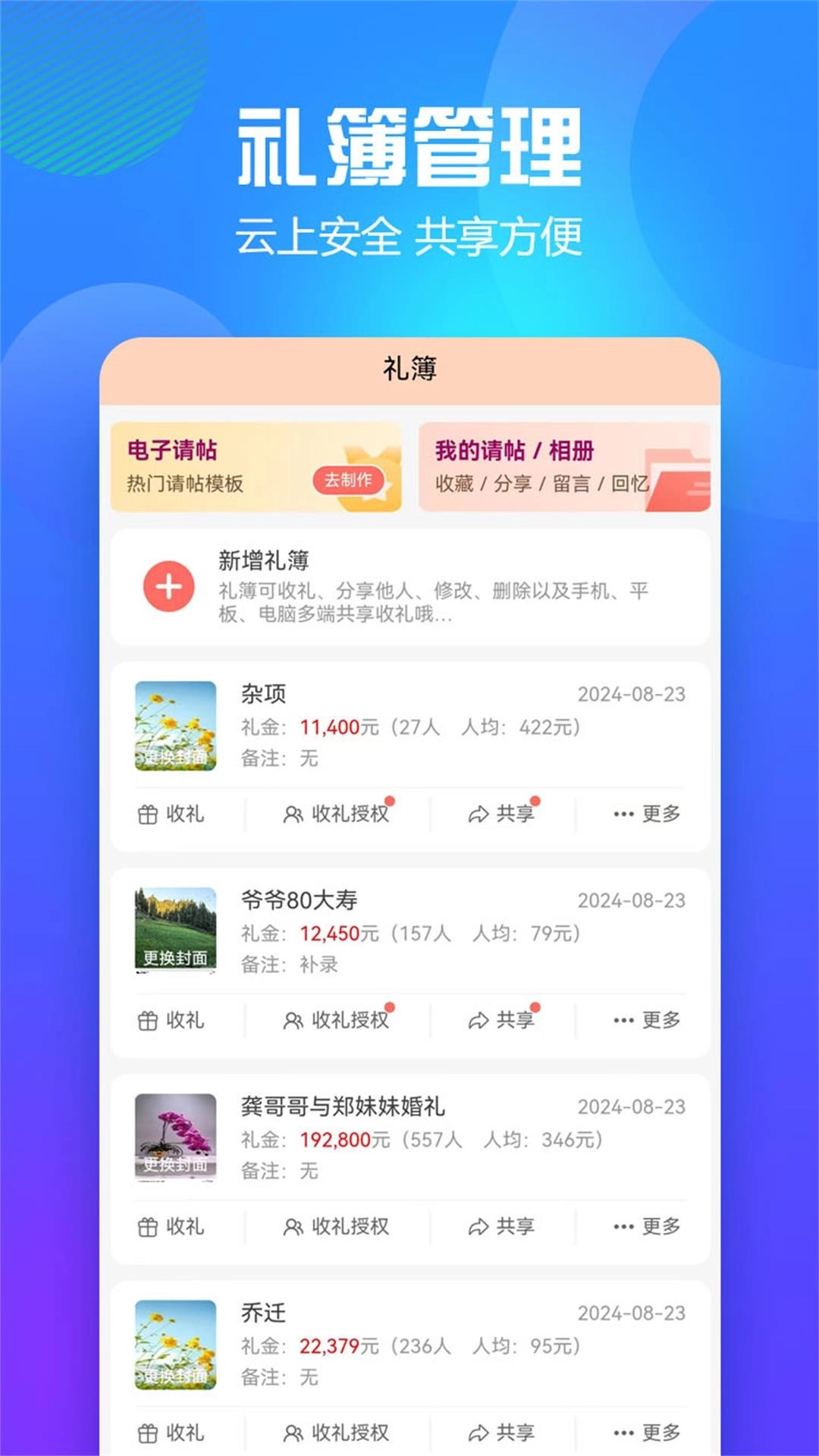
Task: Tap the share icon on 龚哥哥与郑妹妹婚礼
Action: point(477,1225)
